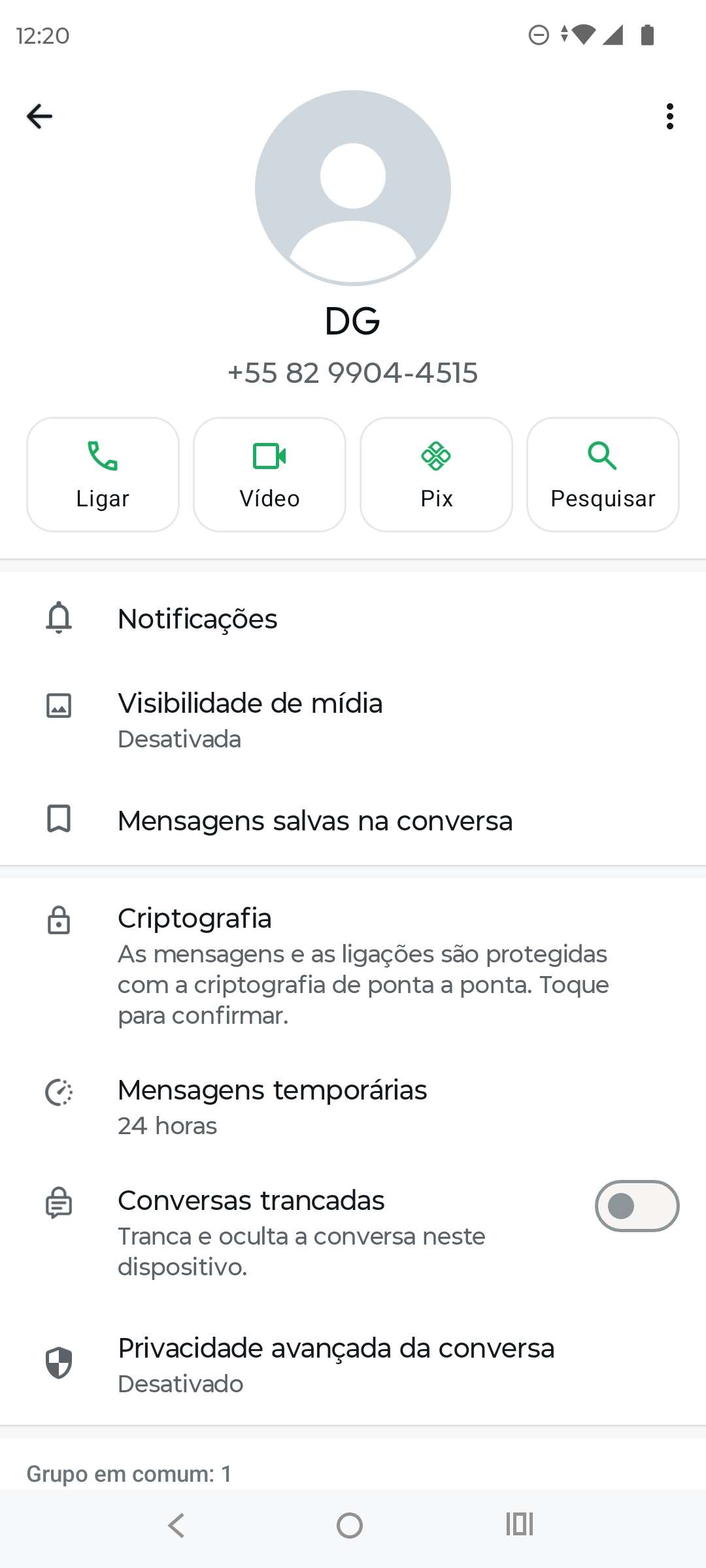Go back using the top arrow

pos(39,116)
